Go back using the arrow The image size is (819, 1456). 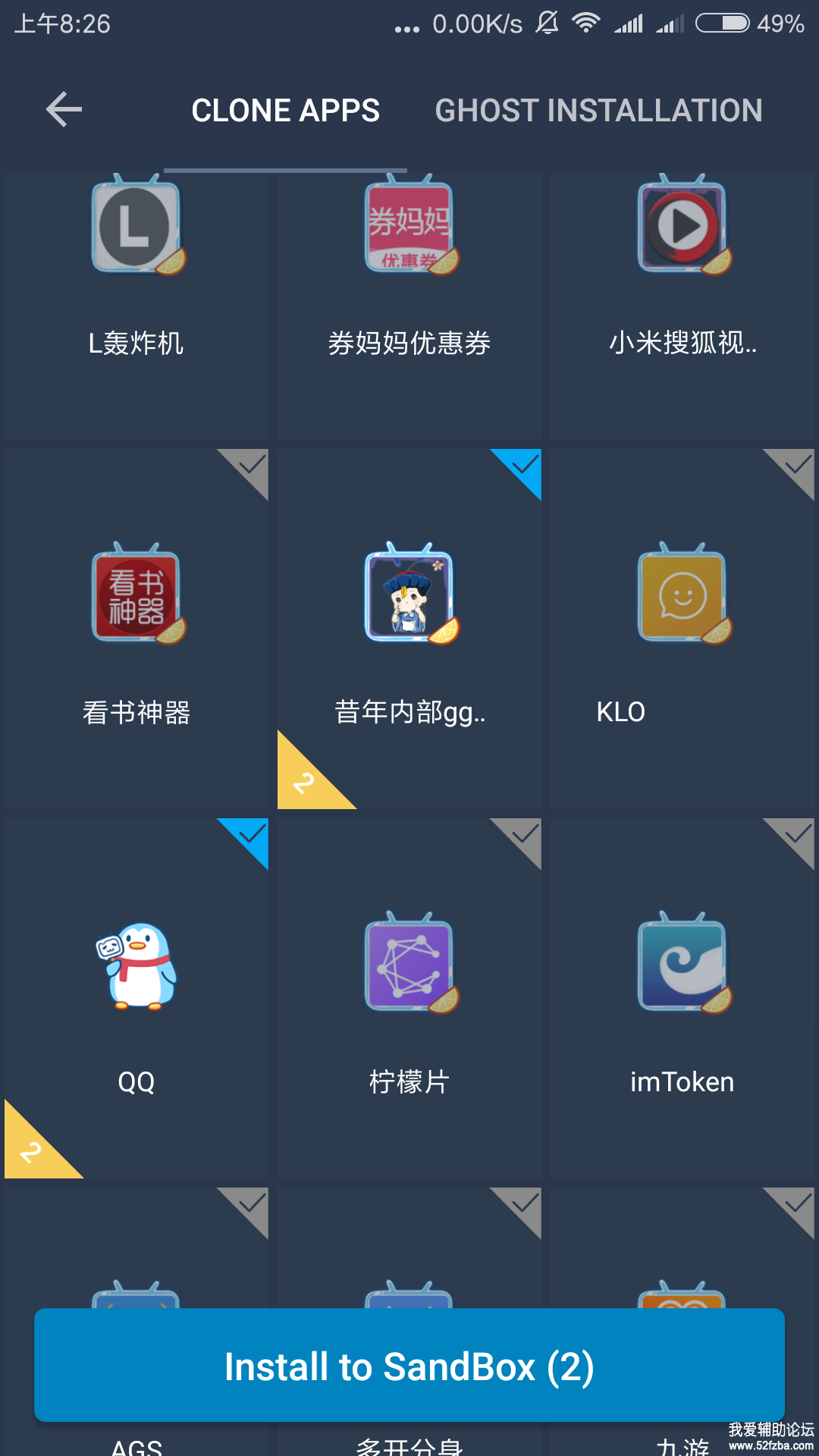coord(64,110)
